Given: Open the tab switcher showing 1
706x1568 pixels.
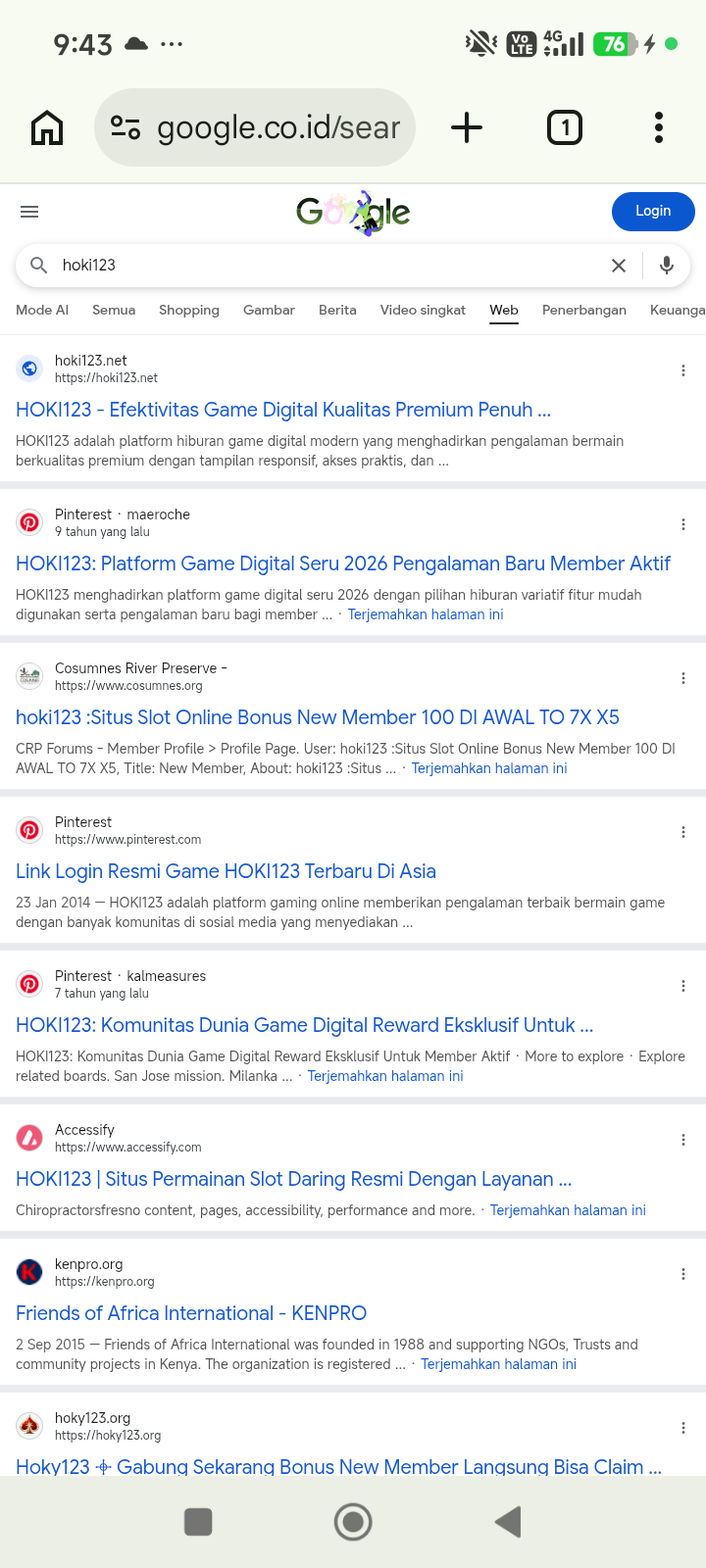Looking at the screenshot, I should tap(565, 127).
